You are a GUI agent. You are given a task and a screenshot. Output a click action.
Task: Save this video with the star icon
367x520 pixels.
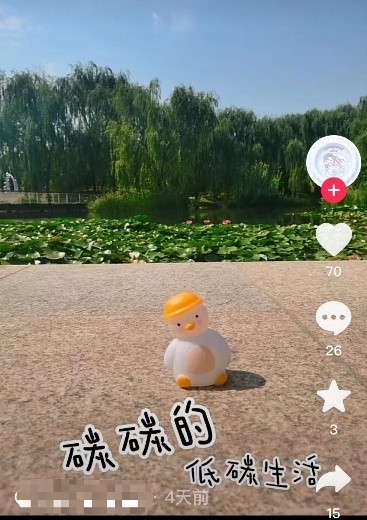point(334,397)
